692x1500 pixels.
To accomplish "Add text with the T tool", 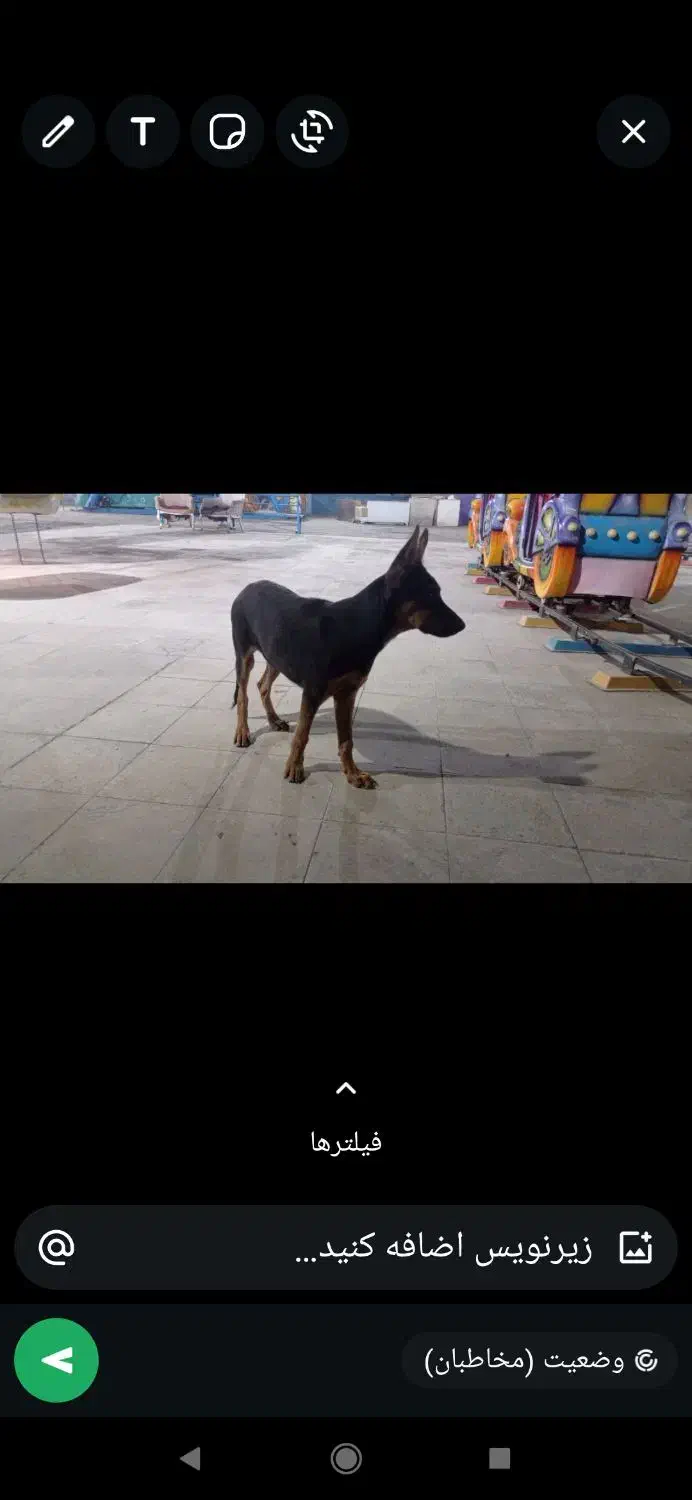I will [143, 131].
